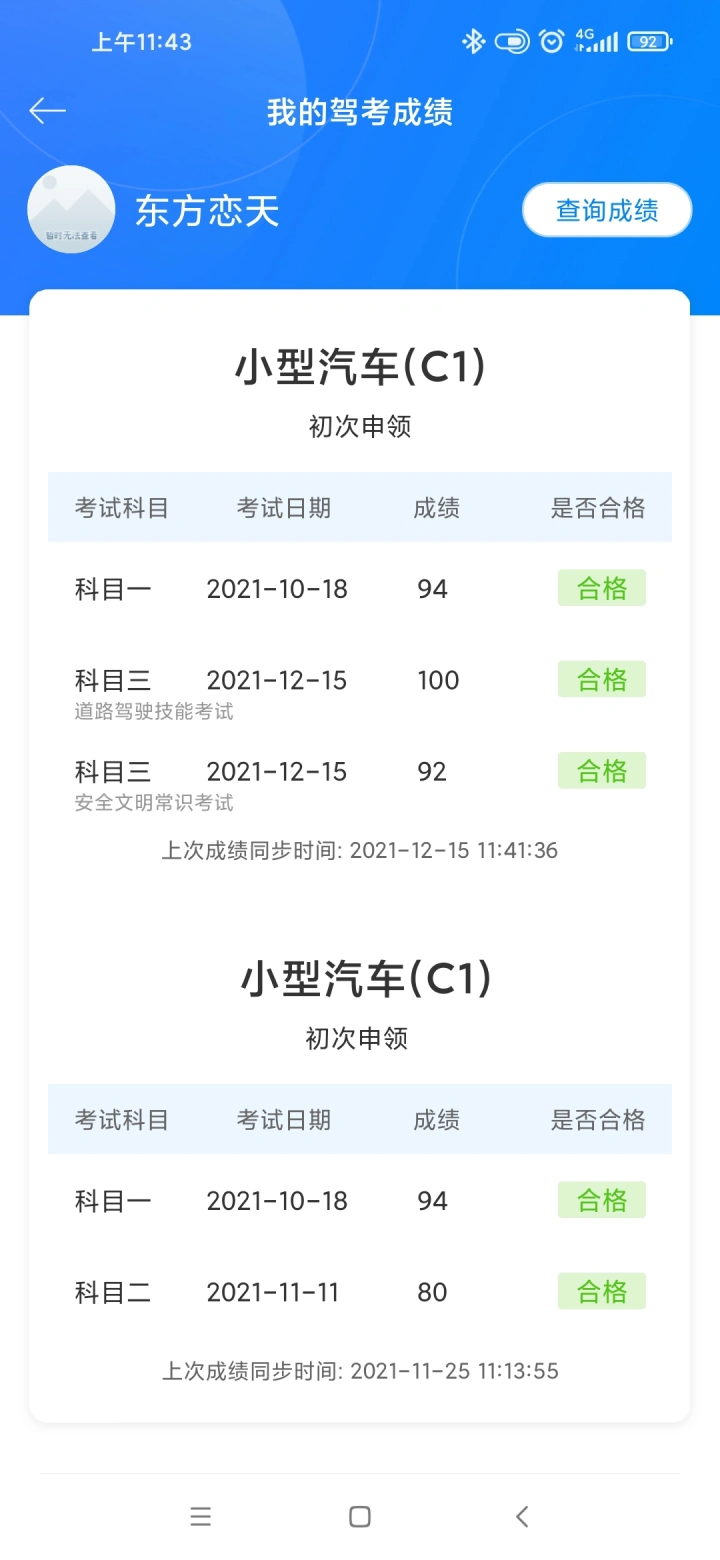Open recent apps from the navigation bar
The image size is (720, 1560).
tap(200, 1516)
